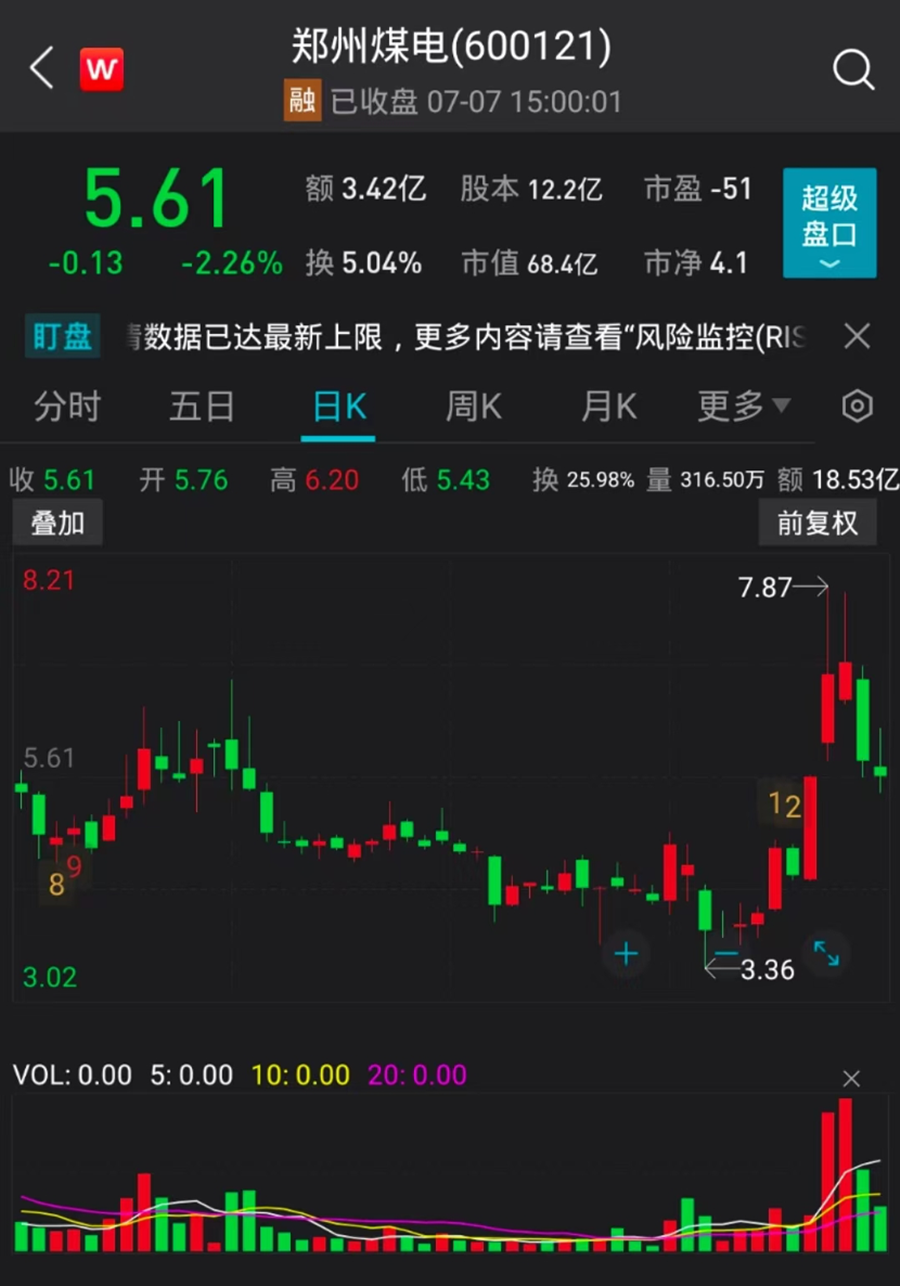Change the 前复权 adjustment option
Image resolution: width=900 pixels, height=1286 pixels.
tap(817, 523)
